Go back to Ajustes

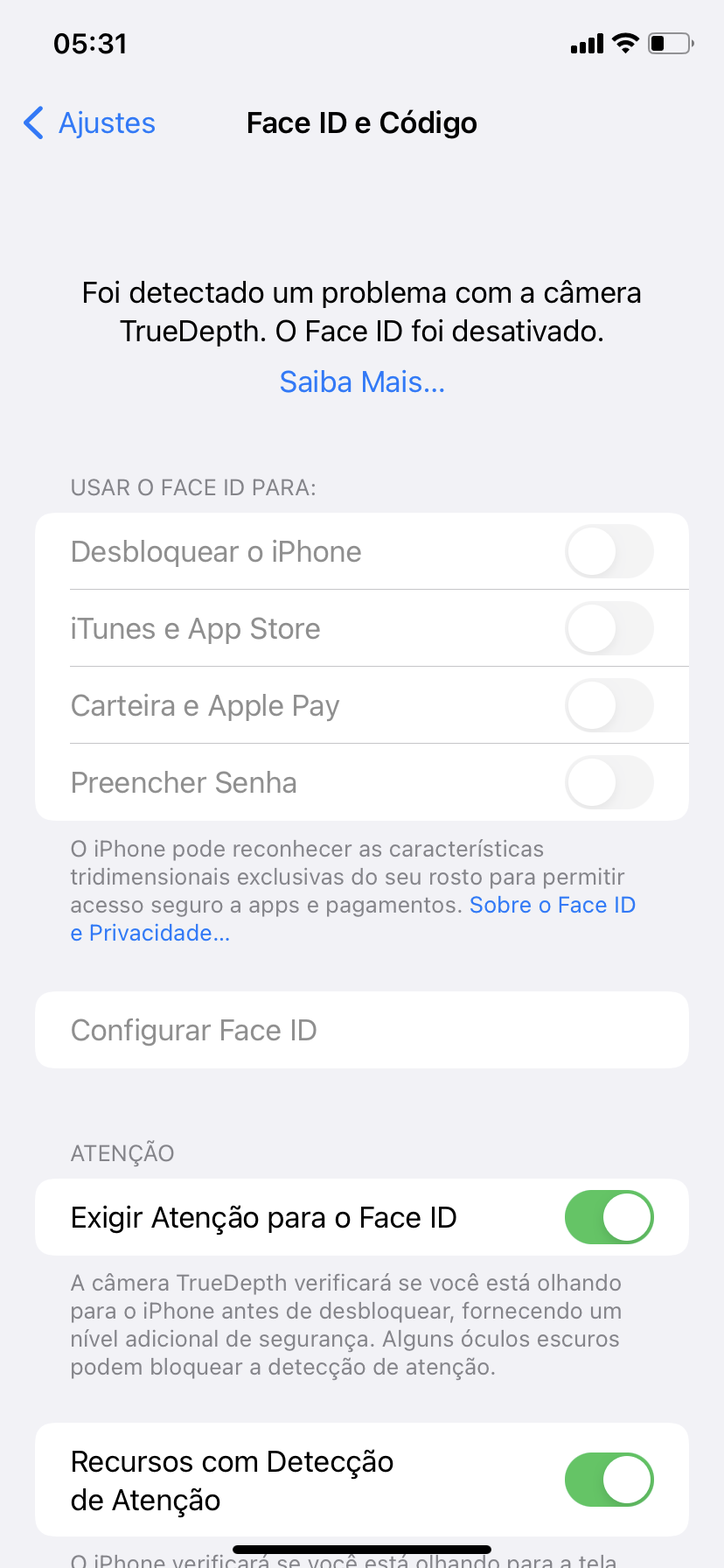click(89, 123)
